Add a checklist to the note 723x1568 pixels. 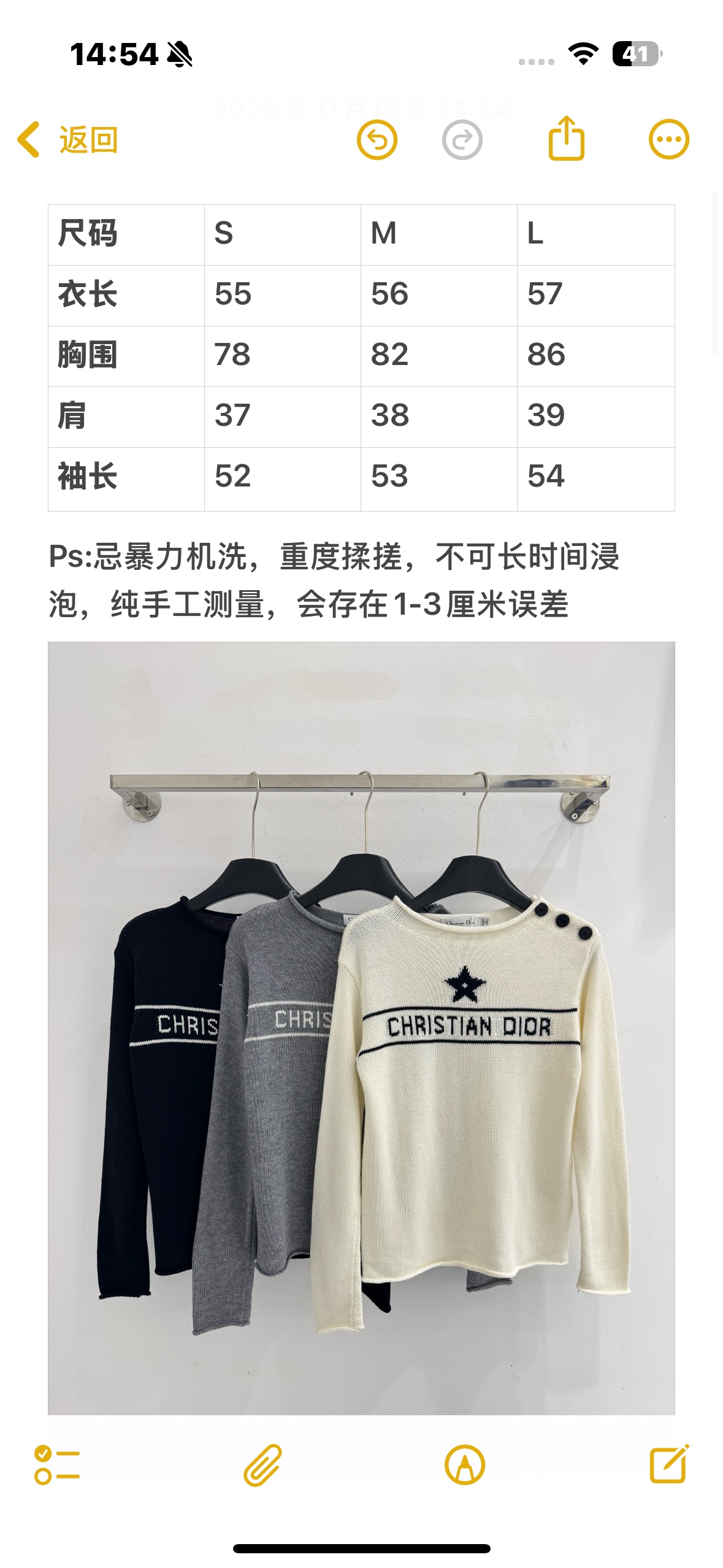(x=57, y=1465)
